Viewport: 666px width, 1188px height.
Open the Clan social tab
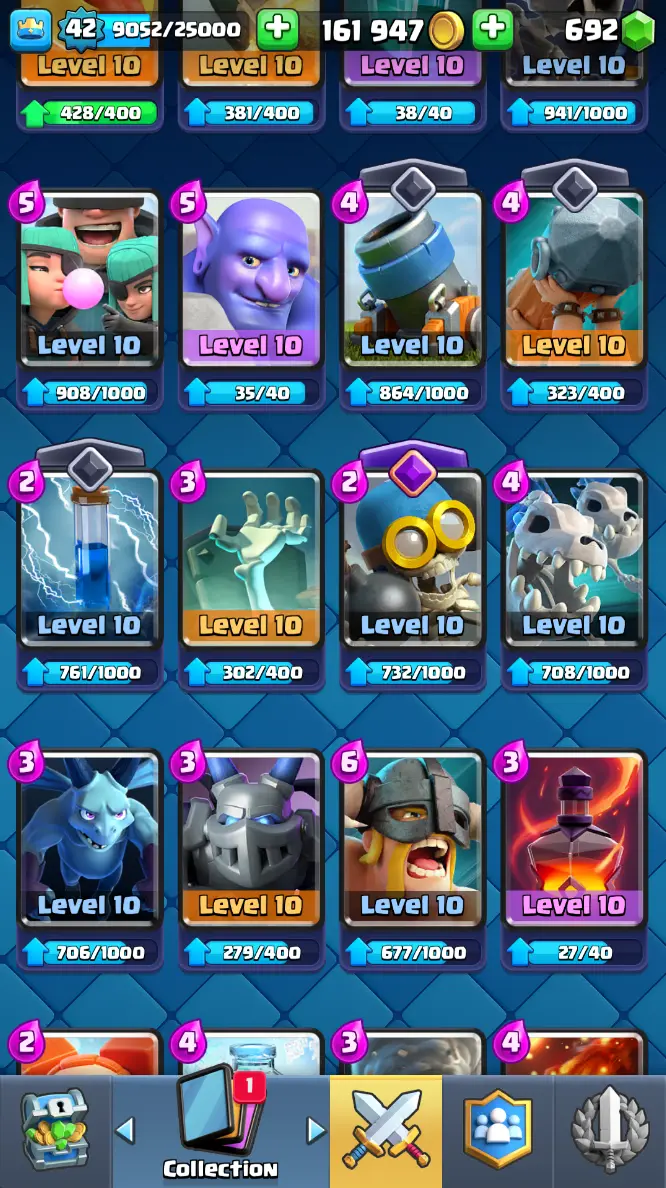497,1131
